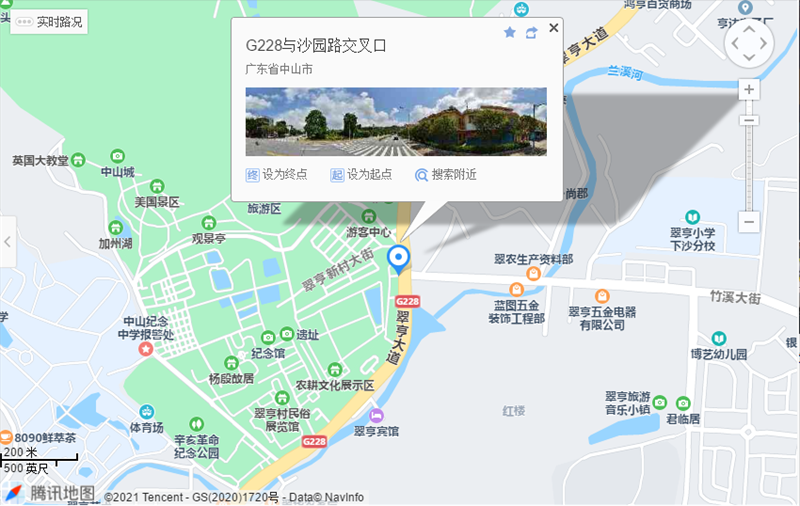Zoom in with the plus button
800x506 pixels.
pos(748,89)
